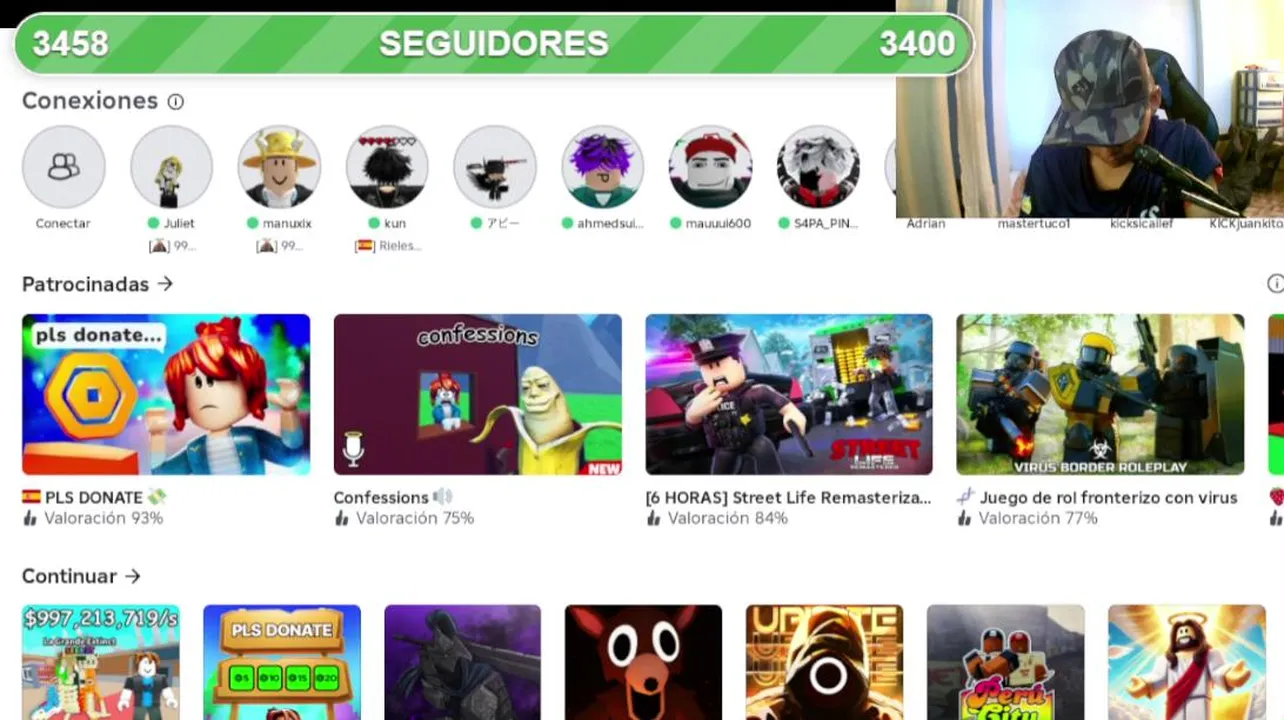Open the Patrocinadas section

click(97, 284)
